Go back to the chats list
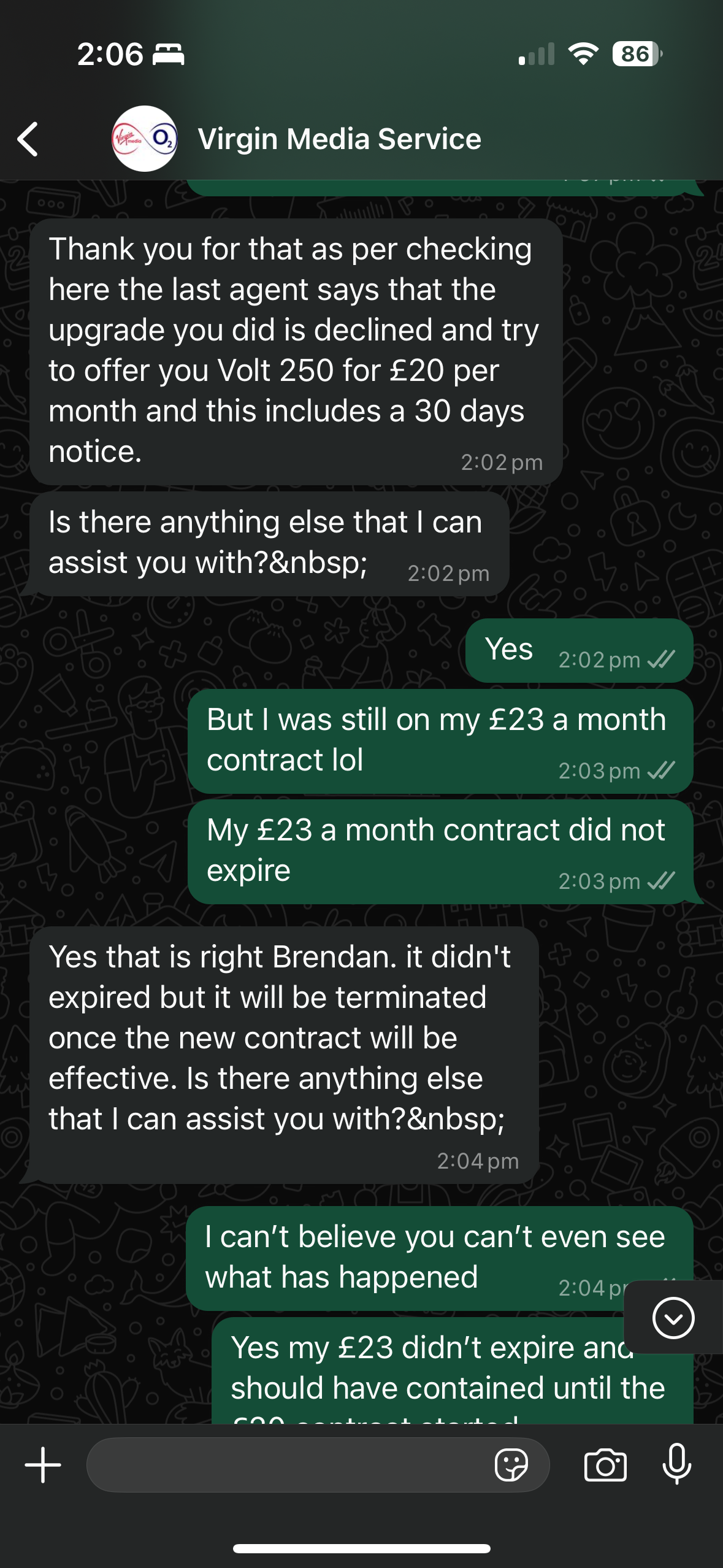 [x=28, y=139]
